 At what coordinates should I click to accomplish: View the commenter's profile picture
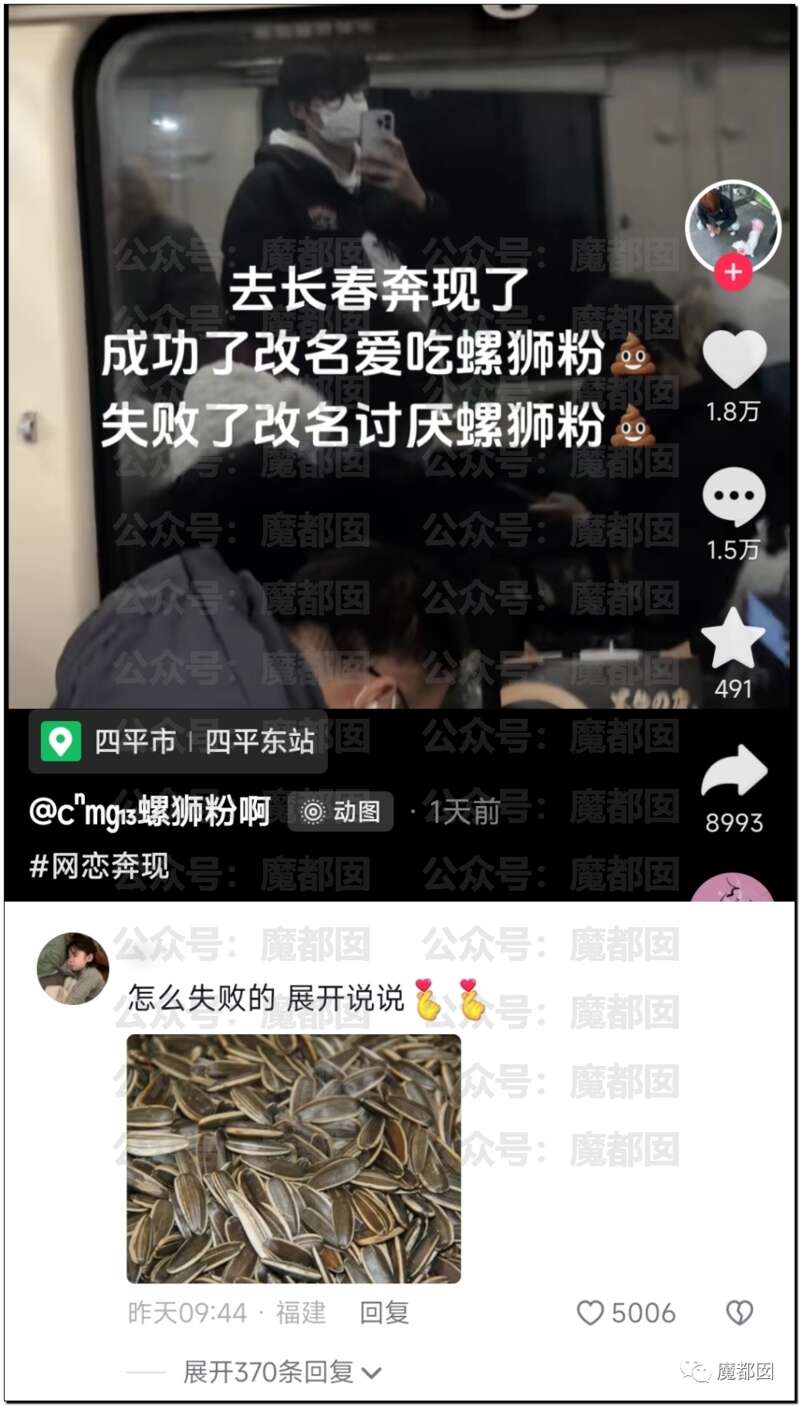(72, 968)
